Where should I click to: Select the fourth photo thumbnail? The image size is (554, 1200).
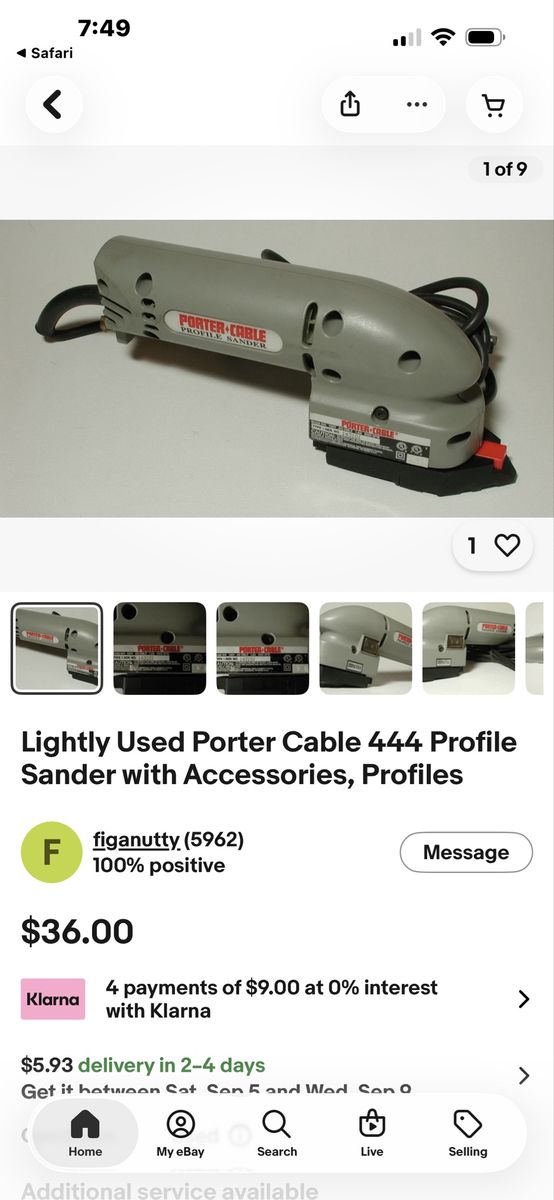[x=366, y=648]
